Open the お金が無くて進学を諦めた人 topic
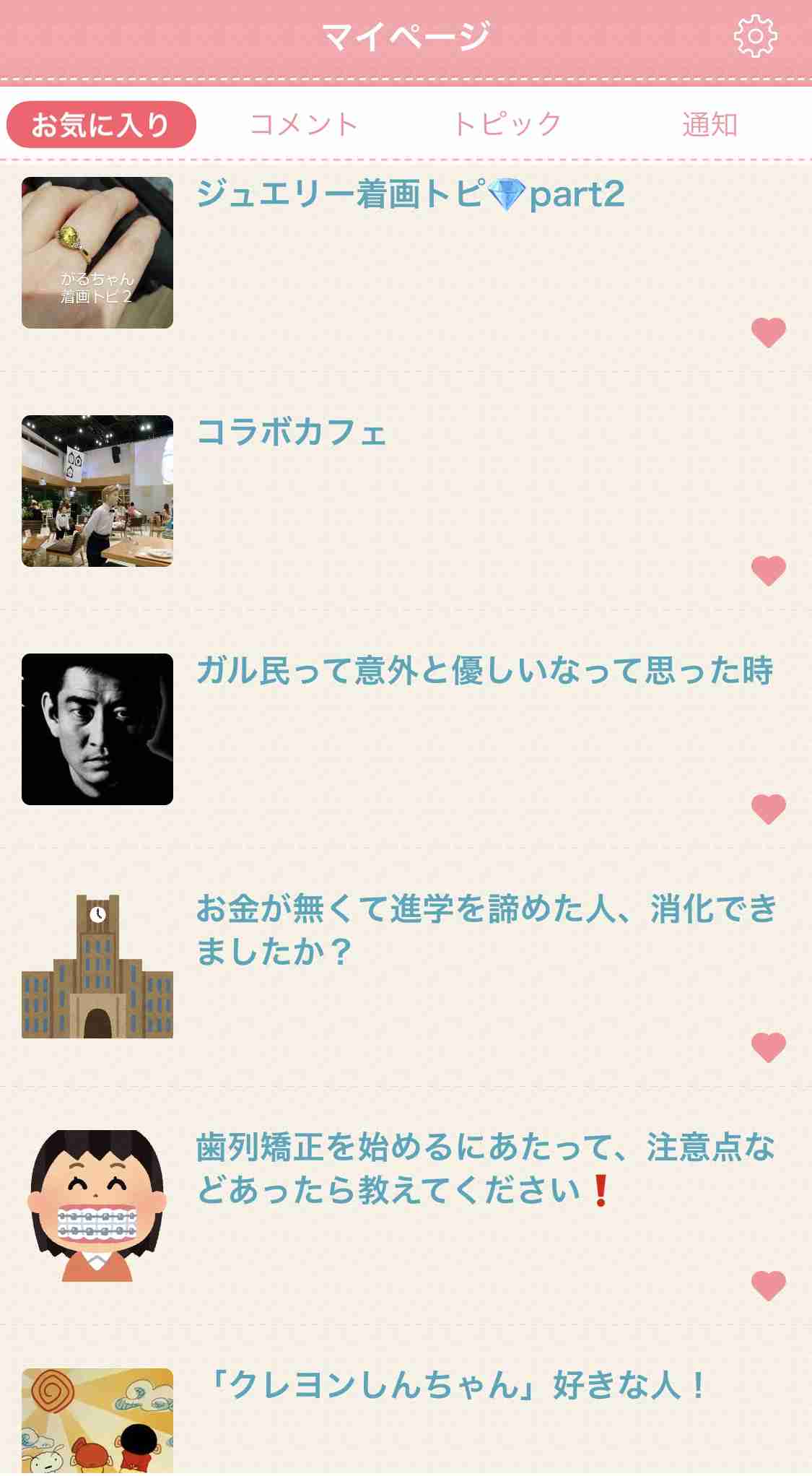This screenshot has width=812, height=1476. [486, 930]
